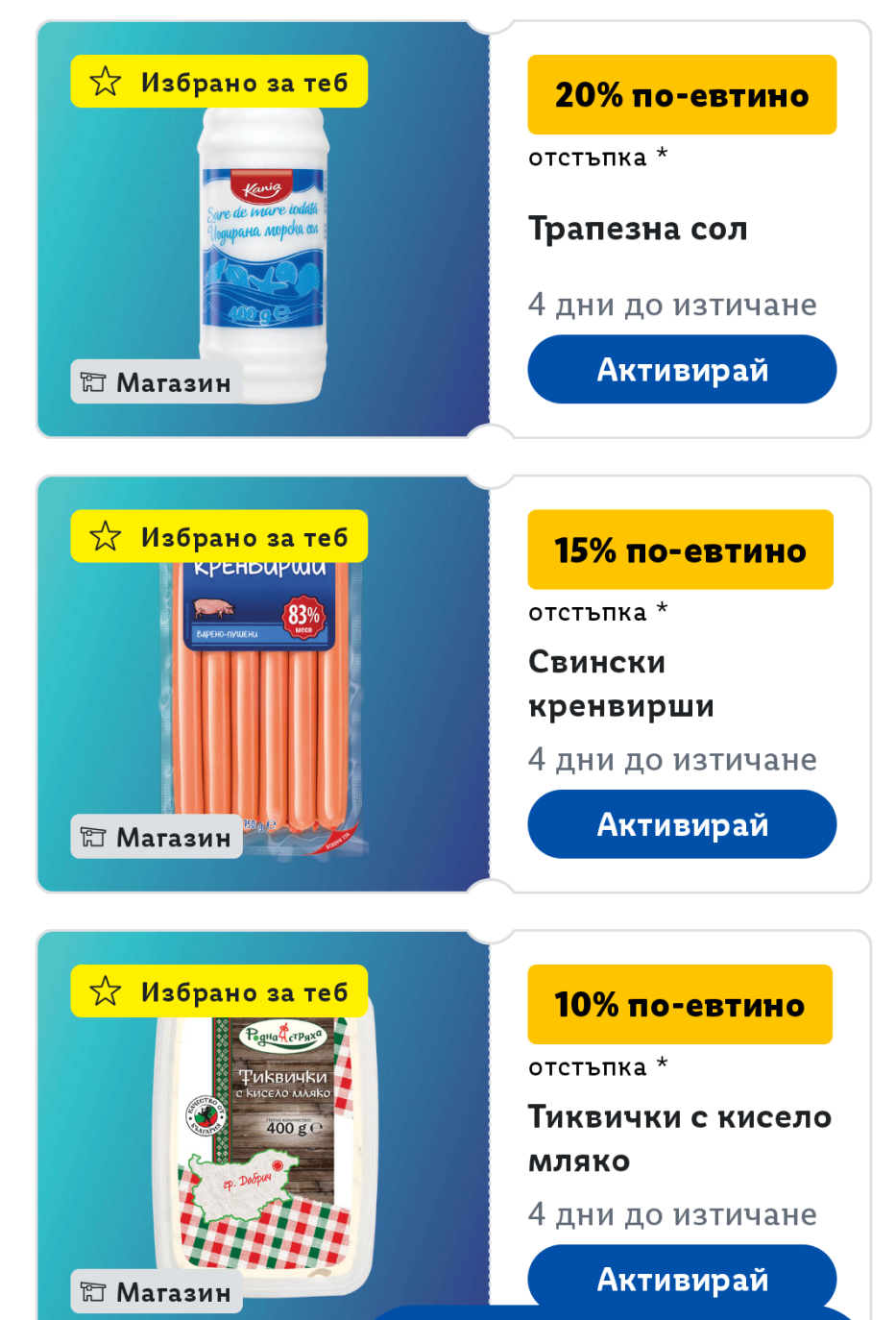View Тиквички с кисело мляко coupon details

point(679,1138)
